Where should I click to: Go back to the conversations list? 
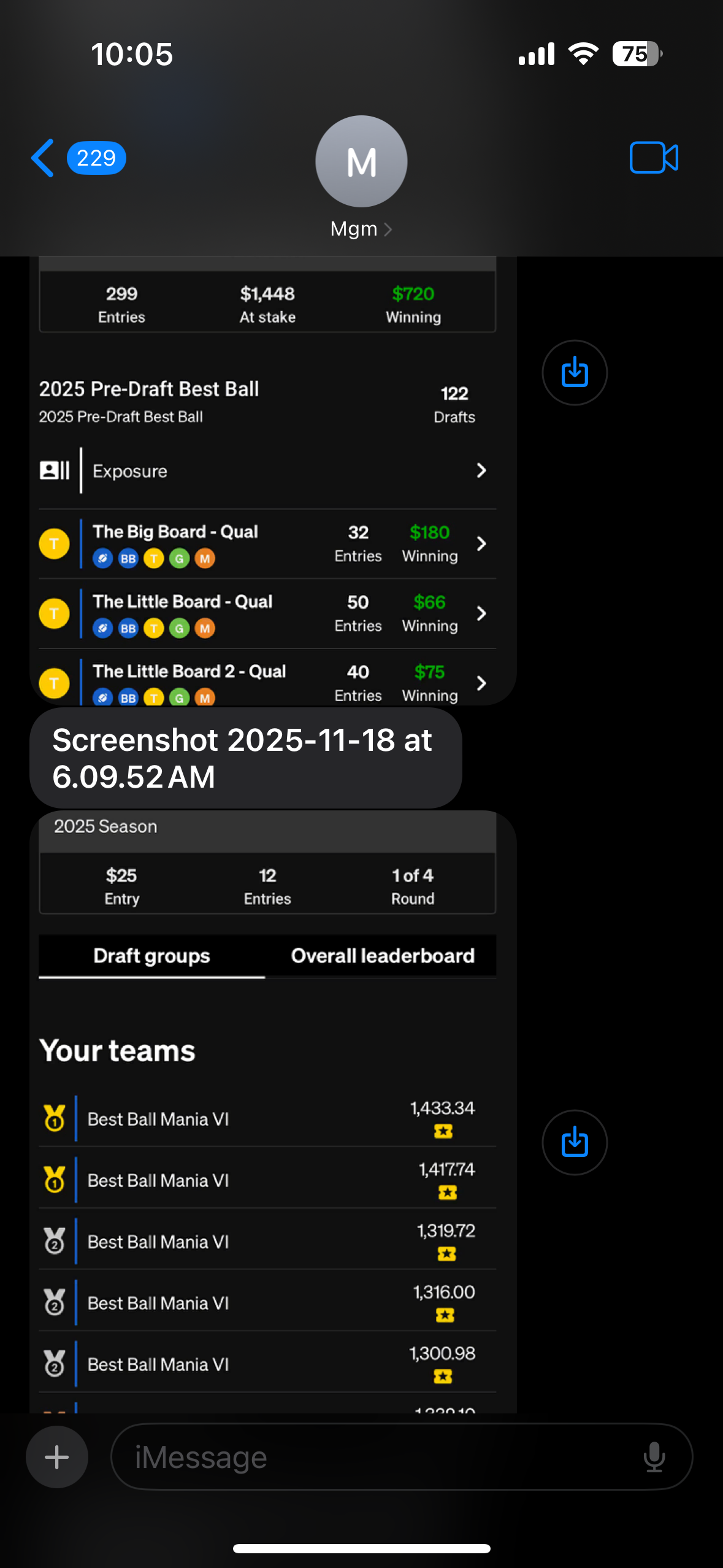tap(43, 158)
